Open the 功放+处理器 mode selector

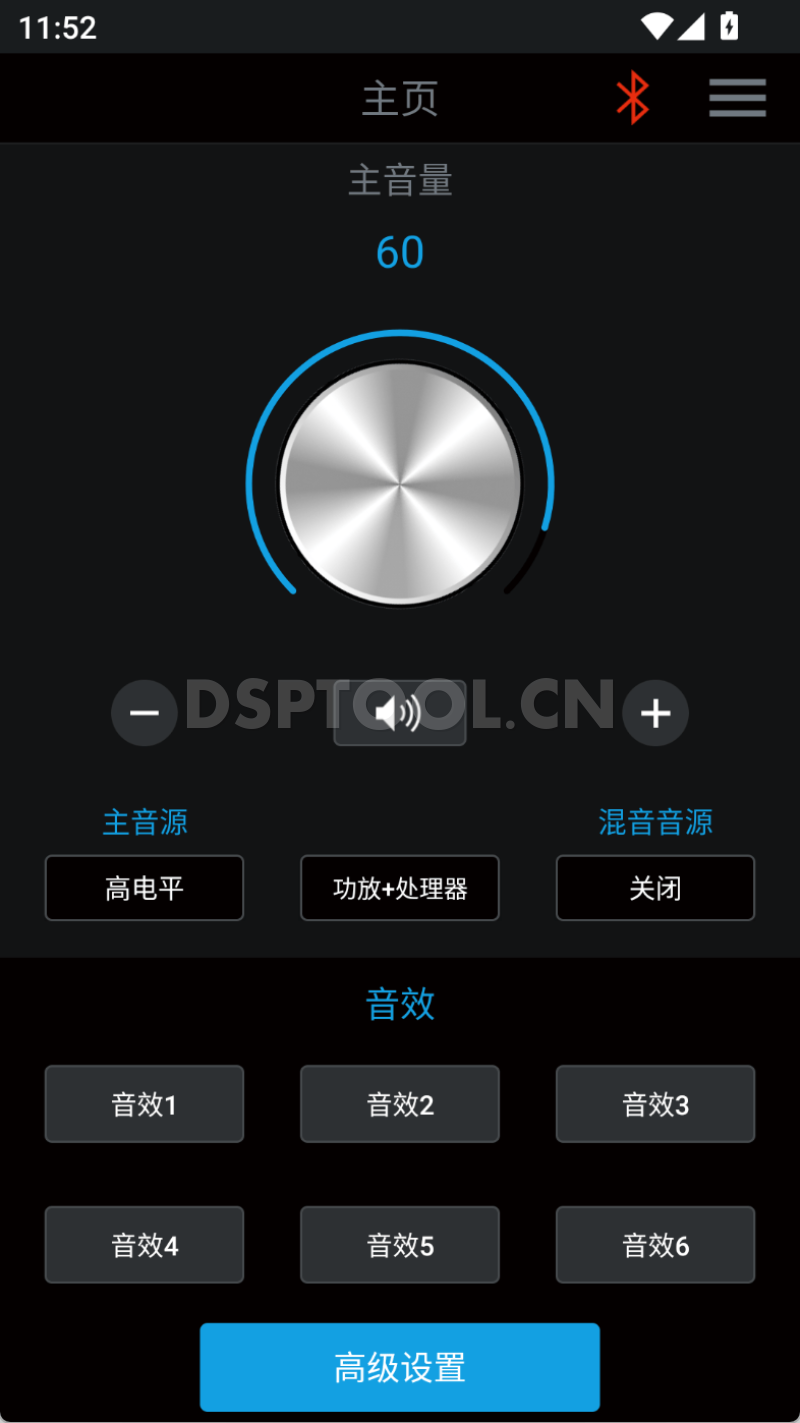(399, 888)
